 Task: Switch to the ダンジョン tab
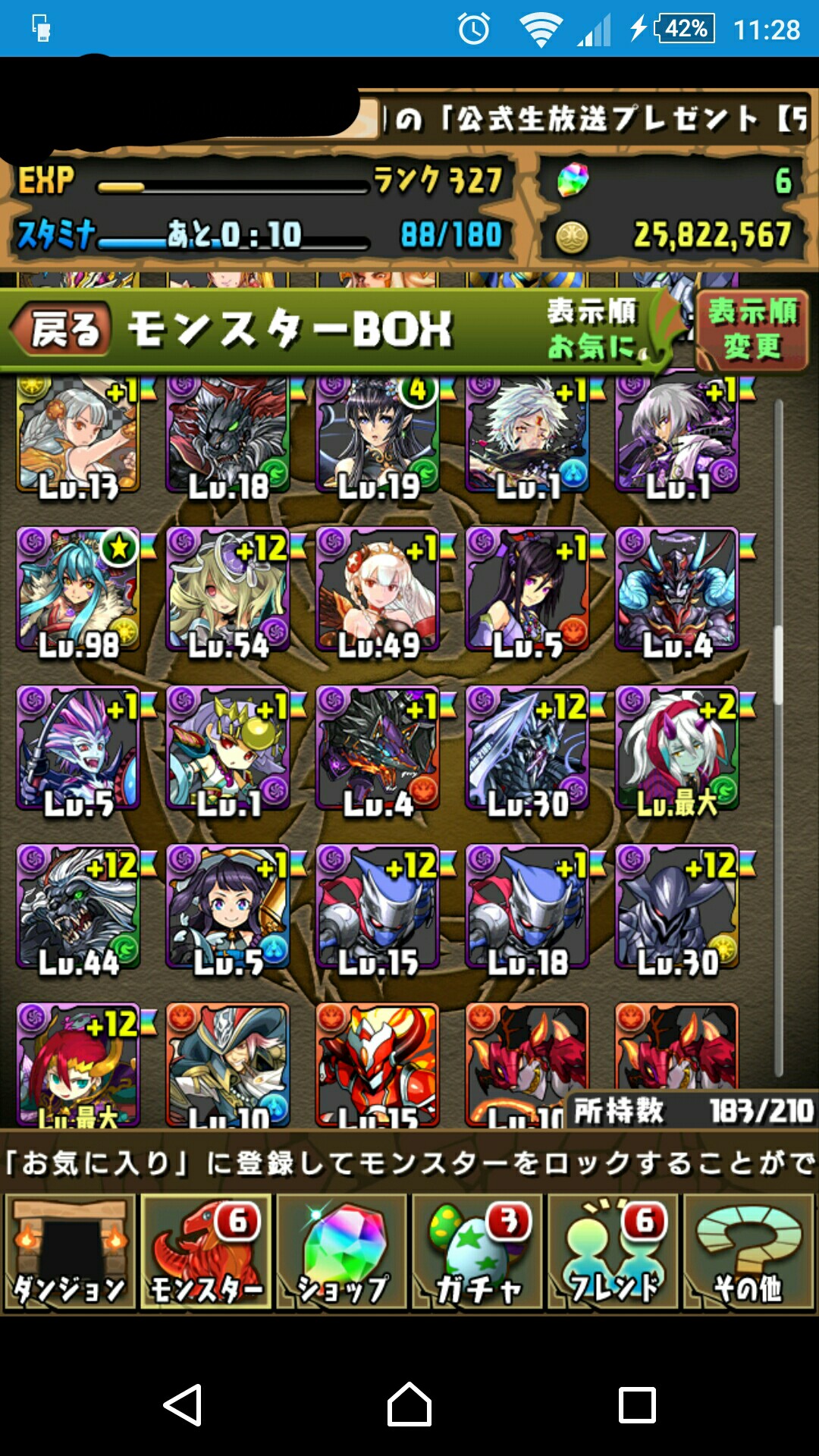(x=70, y=1252)
